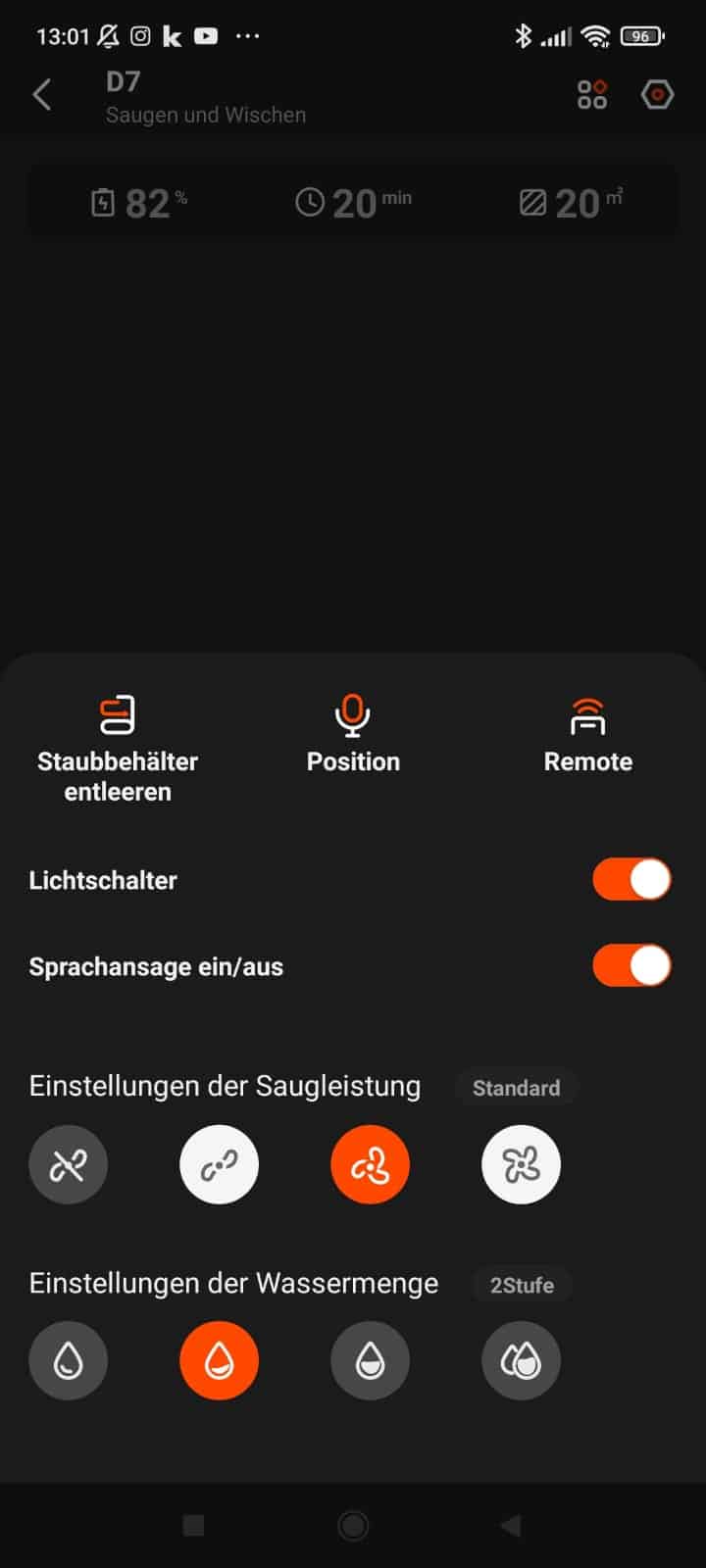Tap the system home button
Viewport: 706px width, 1568px height.
(353, 1525)
